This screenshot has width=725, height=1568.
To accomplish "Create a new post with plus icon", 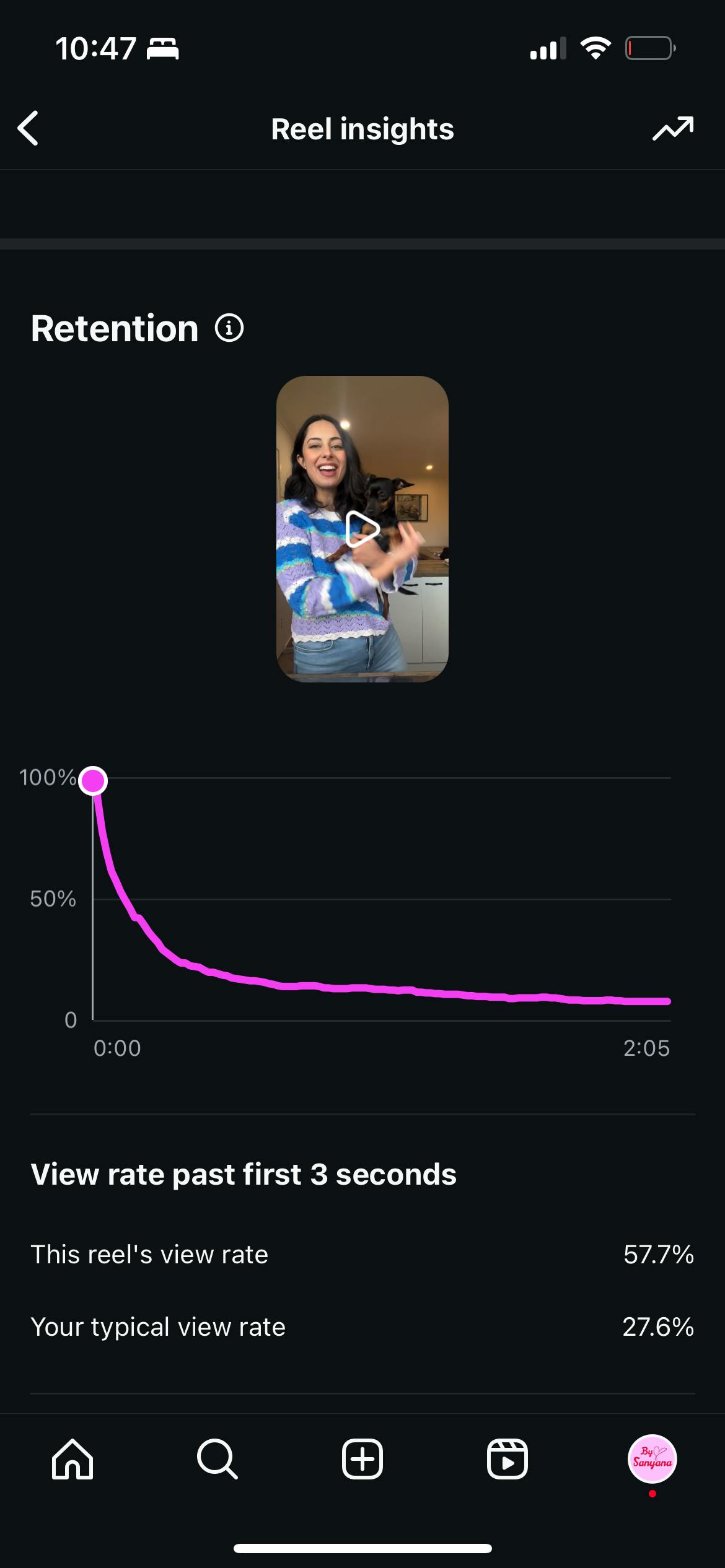I will tap(362, 1459).
